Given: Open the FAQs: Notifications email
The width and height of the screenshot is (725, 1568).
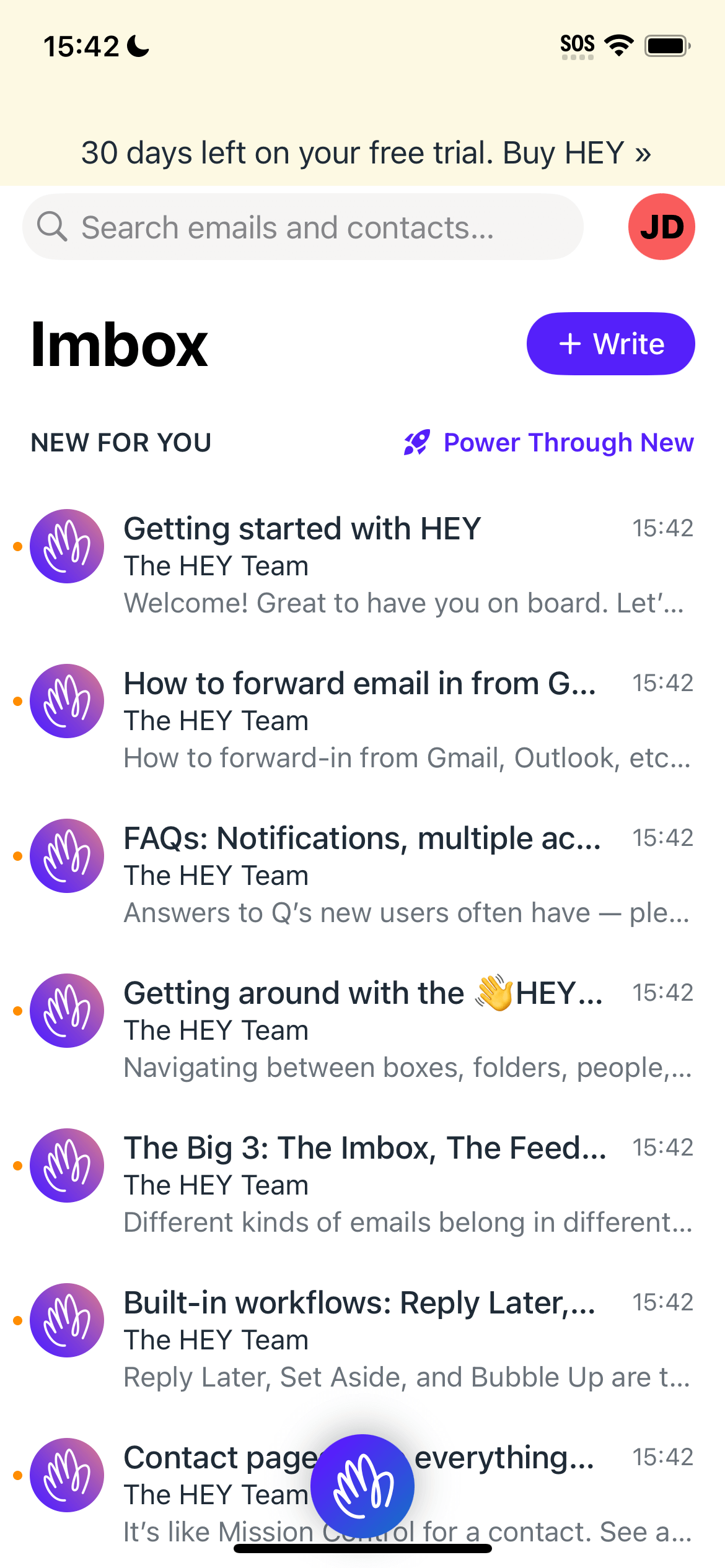Looking at the screenshot, I should tap(362, 875).
